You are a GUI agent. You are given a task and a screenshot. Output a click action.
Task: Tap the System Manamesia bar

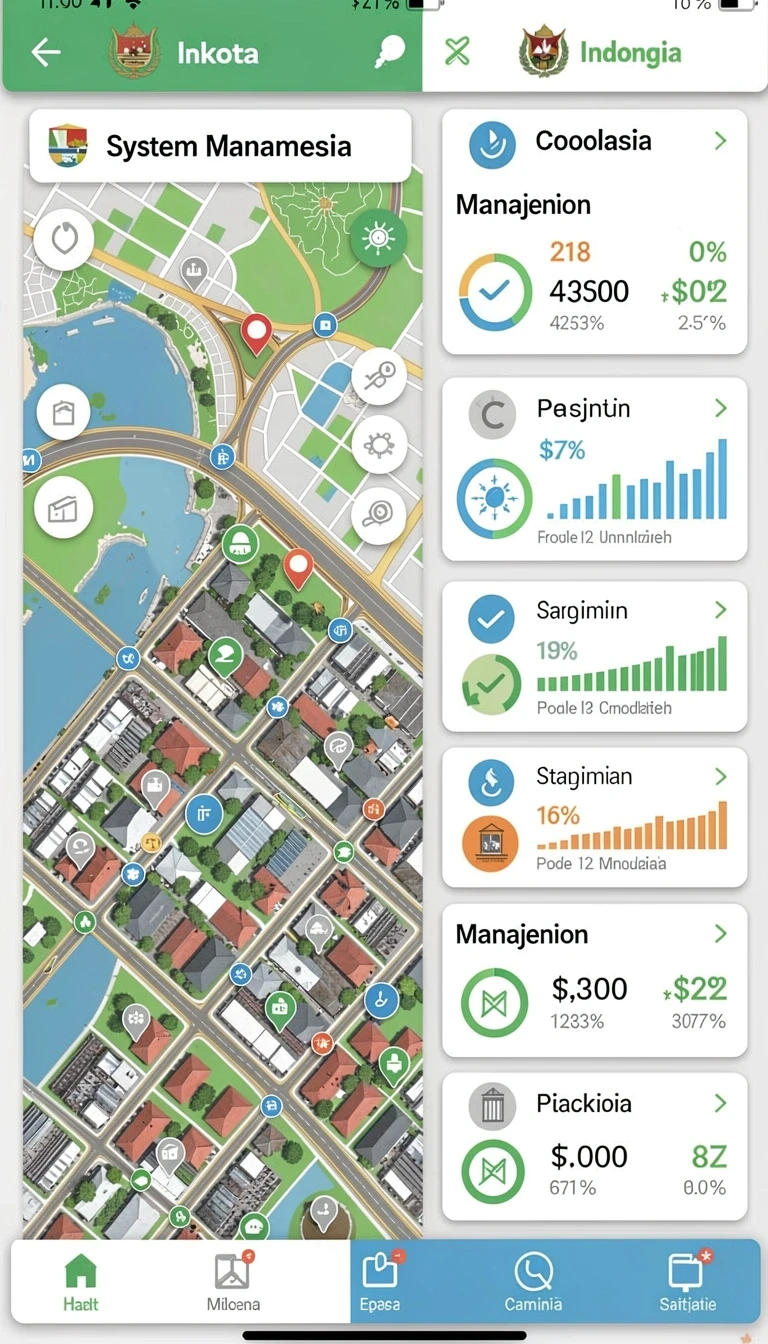(x=220, y=146)
